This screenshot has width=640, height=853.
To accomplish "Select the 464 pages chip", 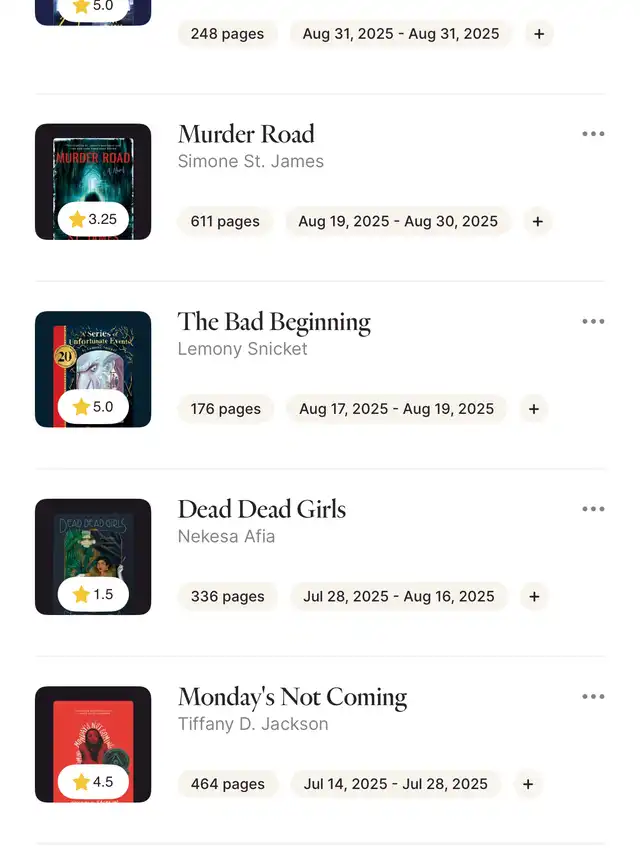I will pos(228,784).
